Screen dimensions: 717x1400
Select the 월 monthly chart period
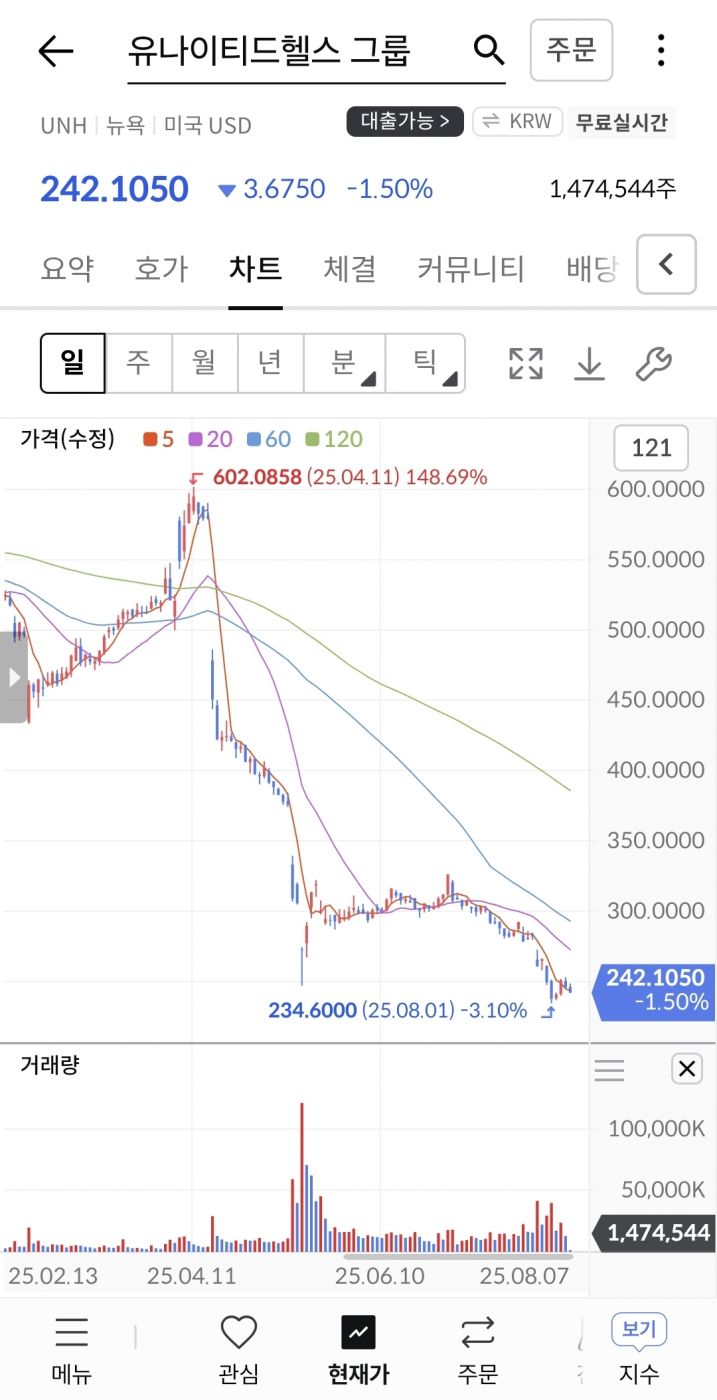point(204,363)
